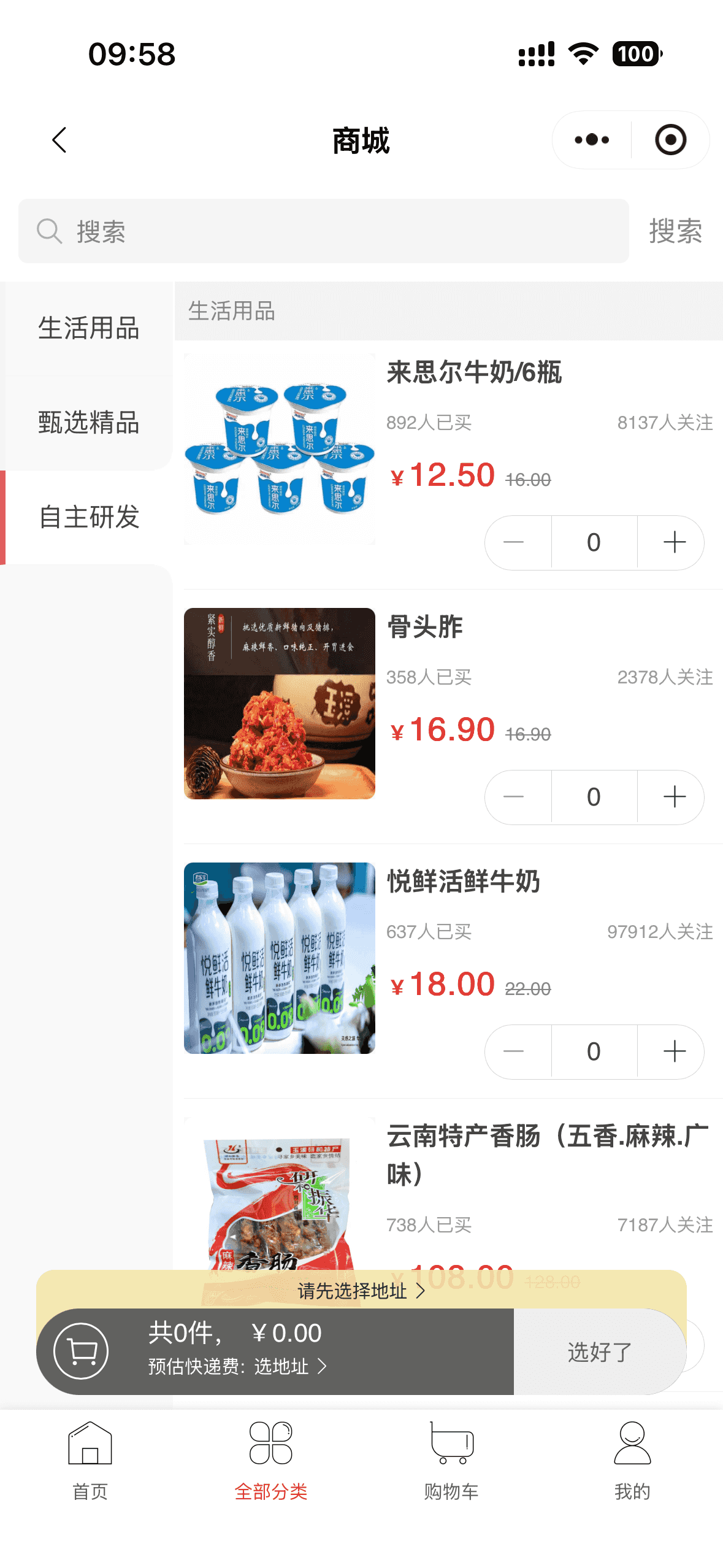The image size is (723, 1568).
Task: Add one 悦鲜活鲜牛奶 to the order
Action: tap(674, 1051)
